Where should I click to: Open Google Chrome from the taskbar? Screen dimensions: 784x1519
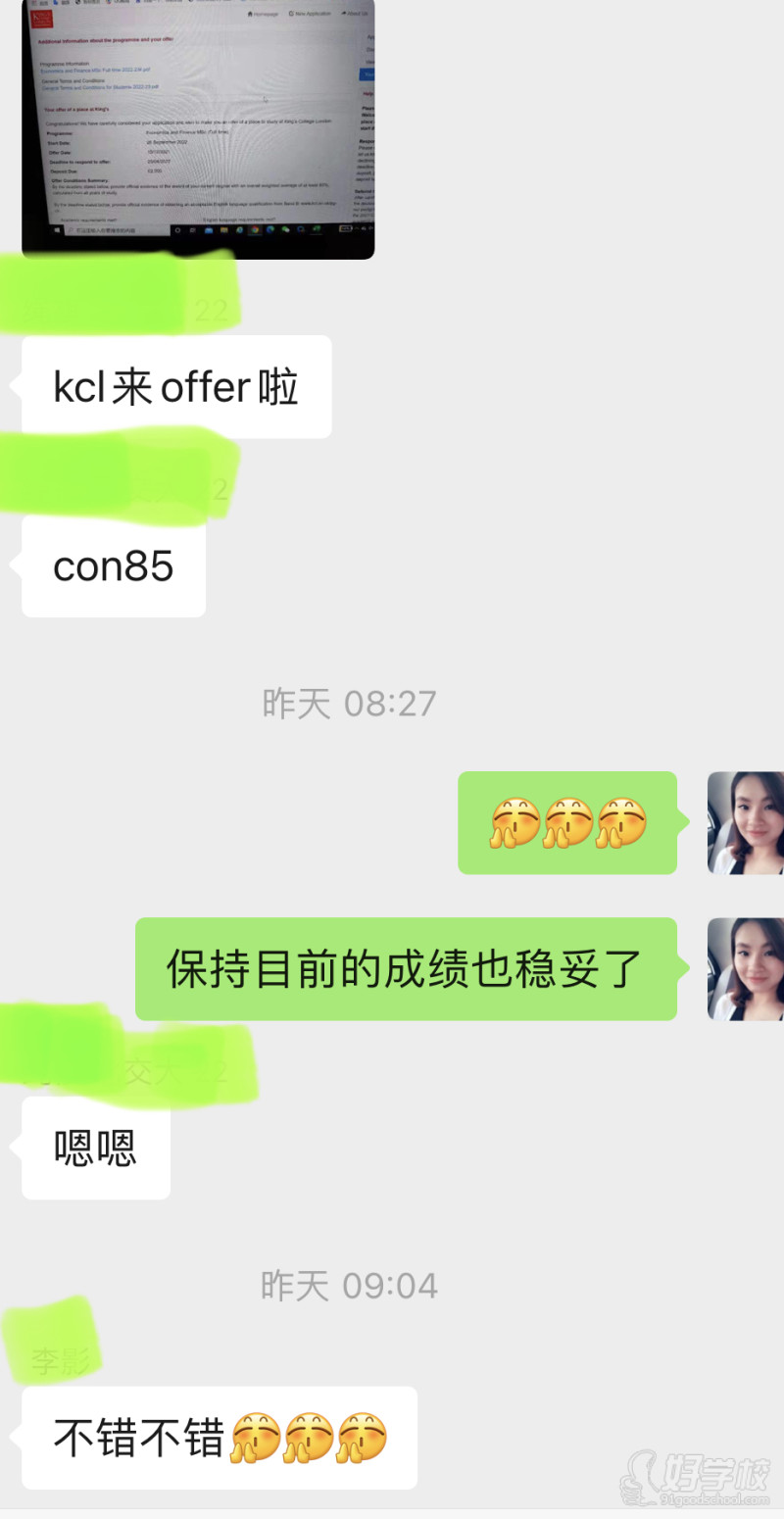point(253,230)
